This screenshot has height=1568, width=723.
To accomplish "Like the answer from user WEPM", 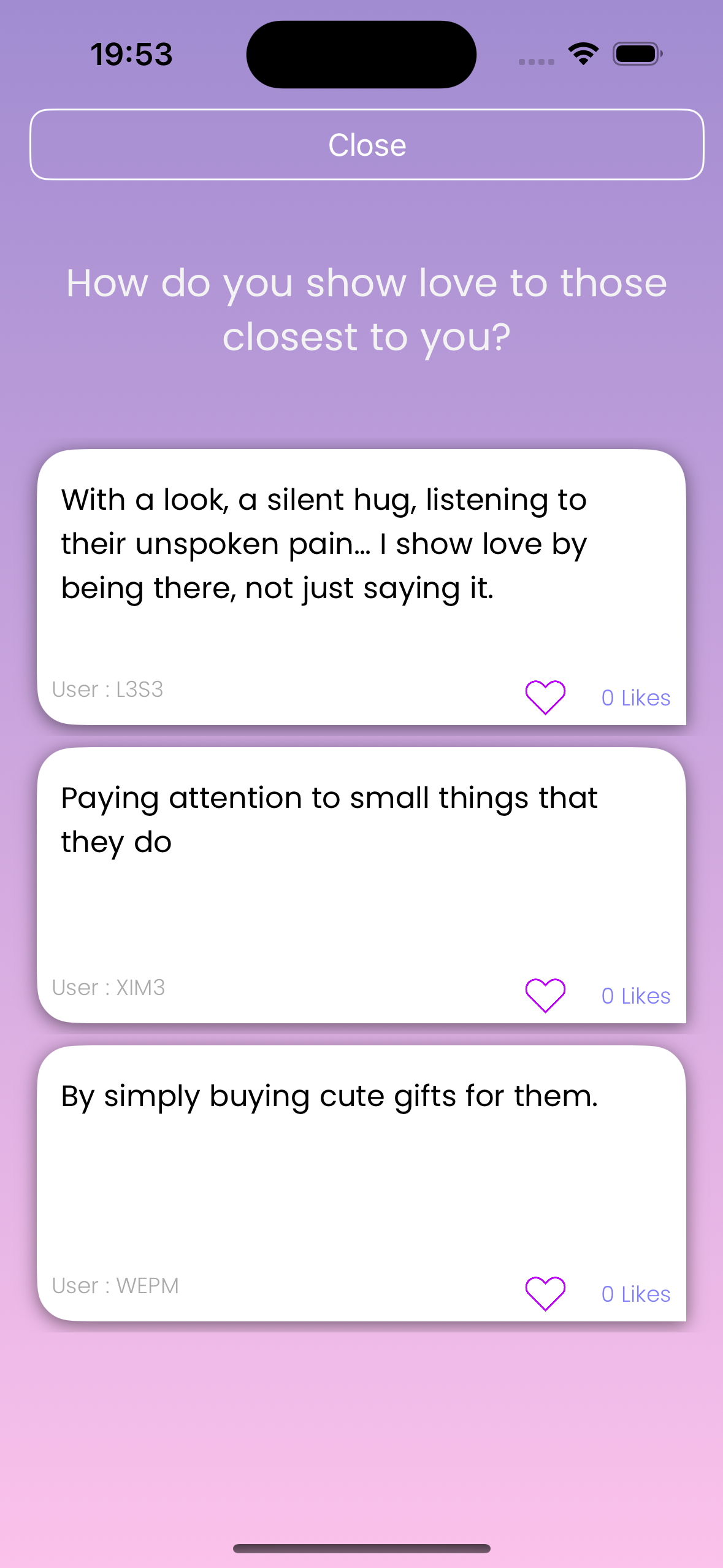I will click(545, 1293).
